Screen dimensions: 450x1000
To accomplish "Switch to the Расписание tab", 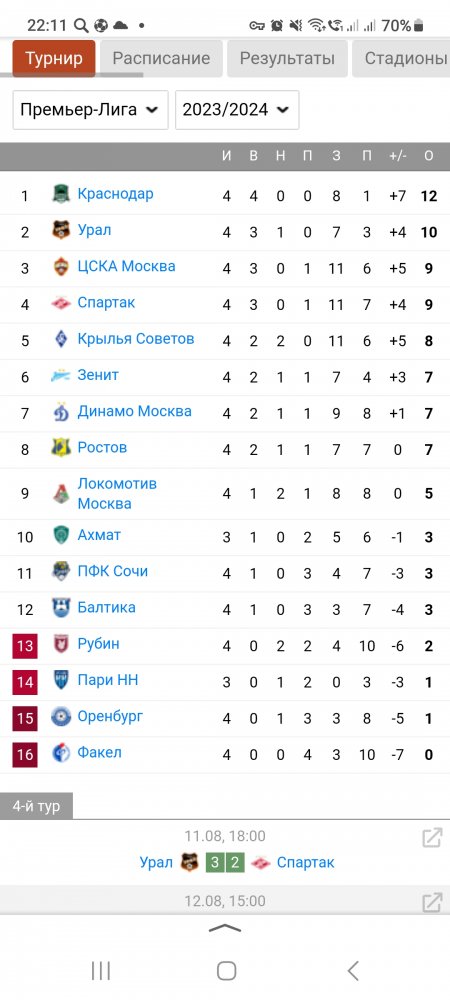I will point(161,59).
